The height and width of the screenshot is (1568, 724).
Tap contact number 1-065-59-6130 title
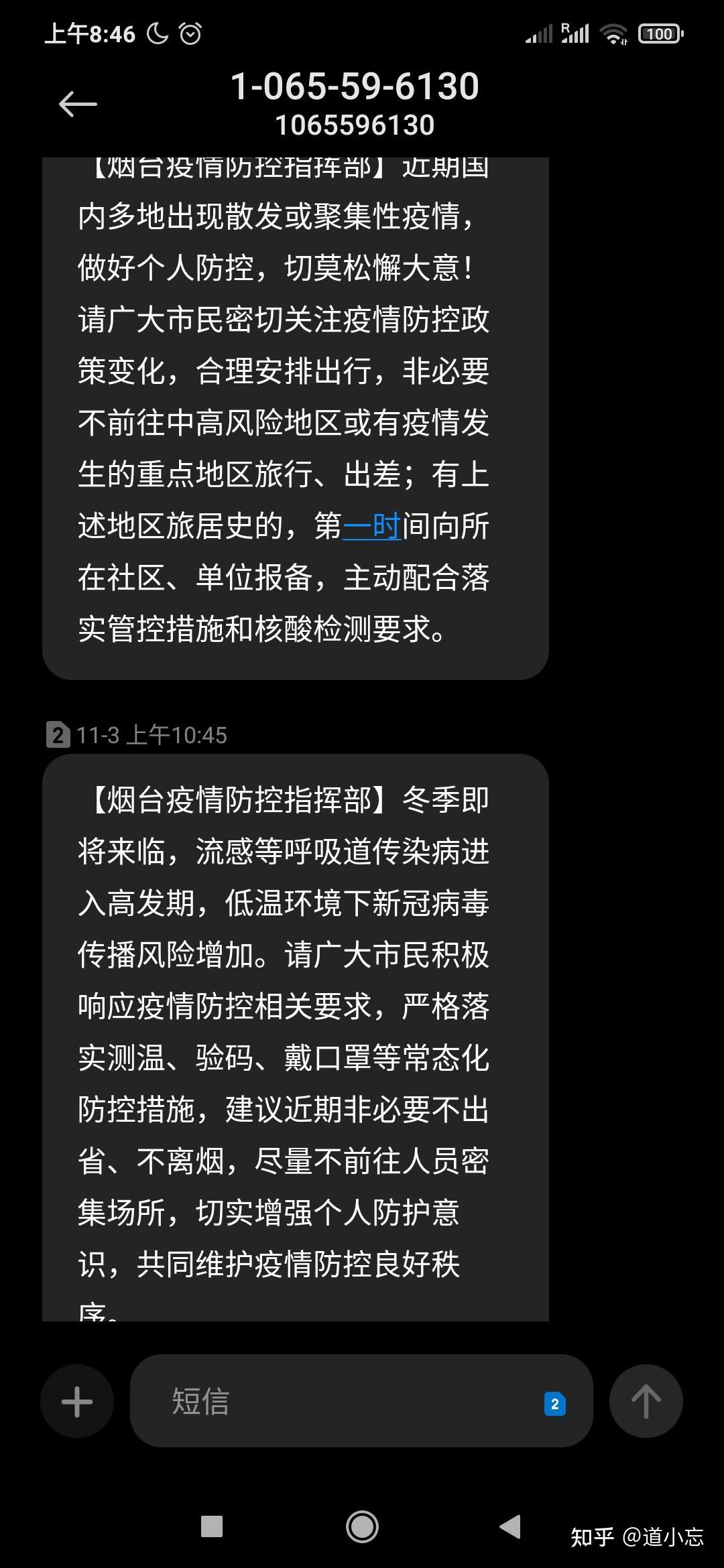point(355,87)
